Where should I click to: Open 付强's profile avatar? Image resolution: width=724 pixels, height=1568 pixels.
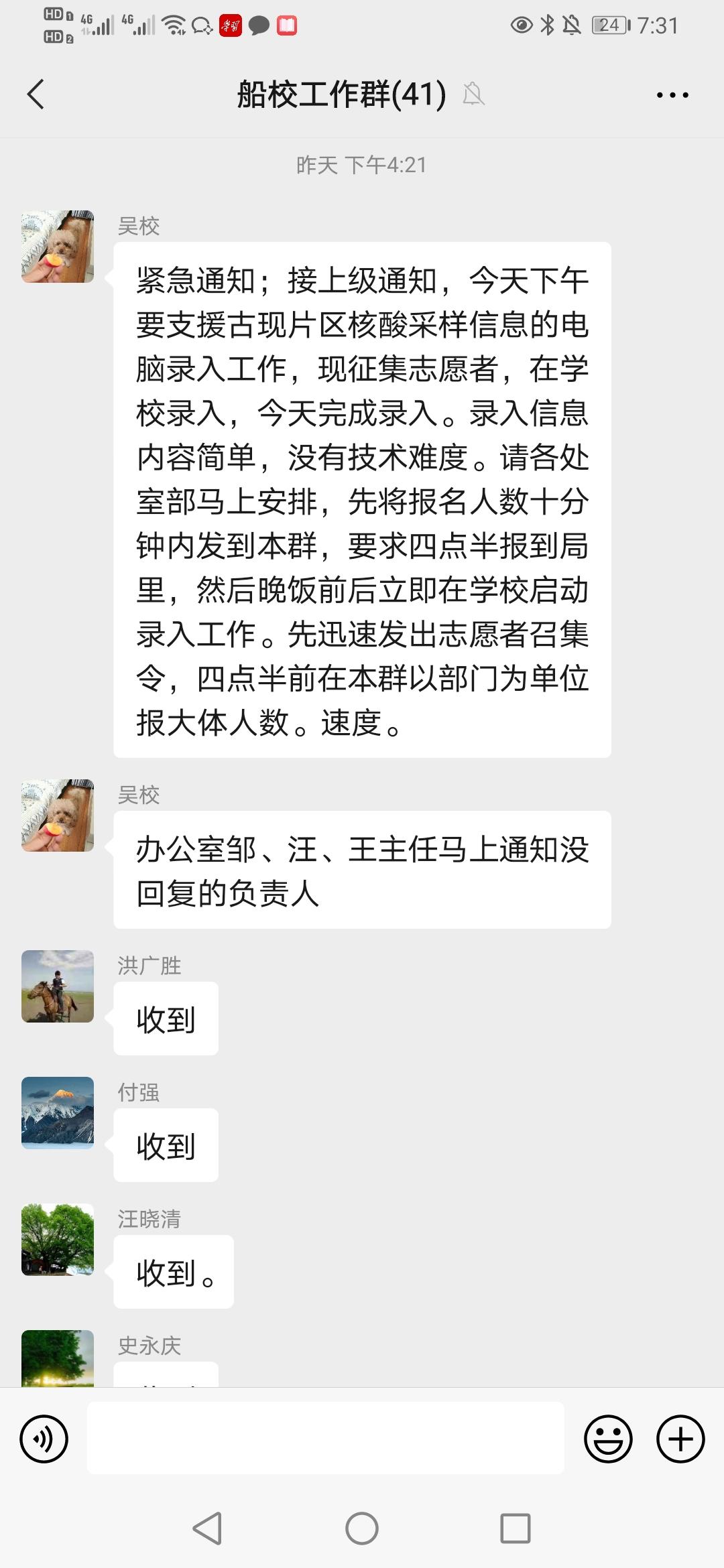click(x=58, y=1113)
